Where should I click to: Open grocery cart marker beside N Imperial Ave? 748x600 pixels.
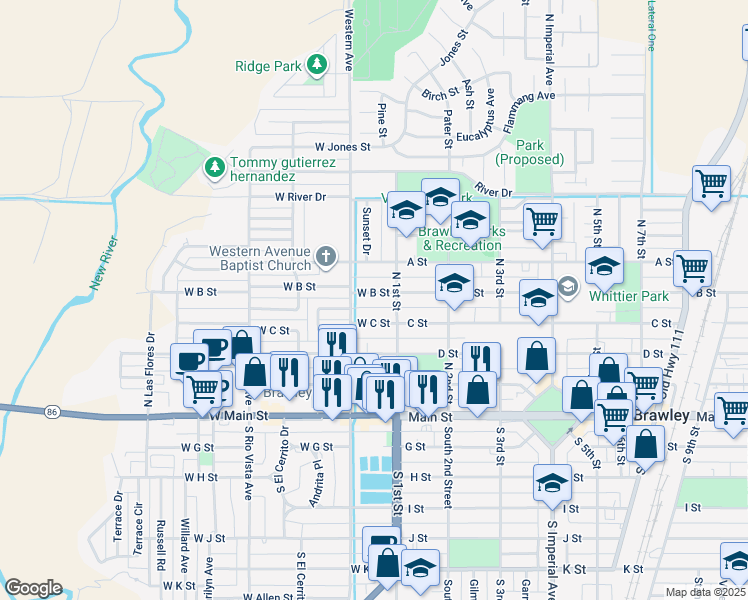[x=542, y=222]
